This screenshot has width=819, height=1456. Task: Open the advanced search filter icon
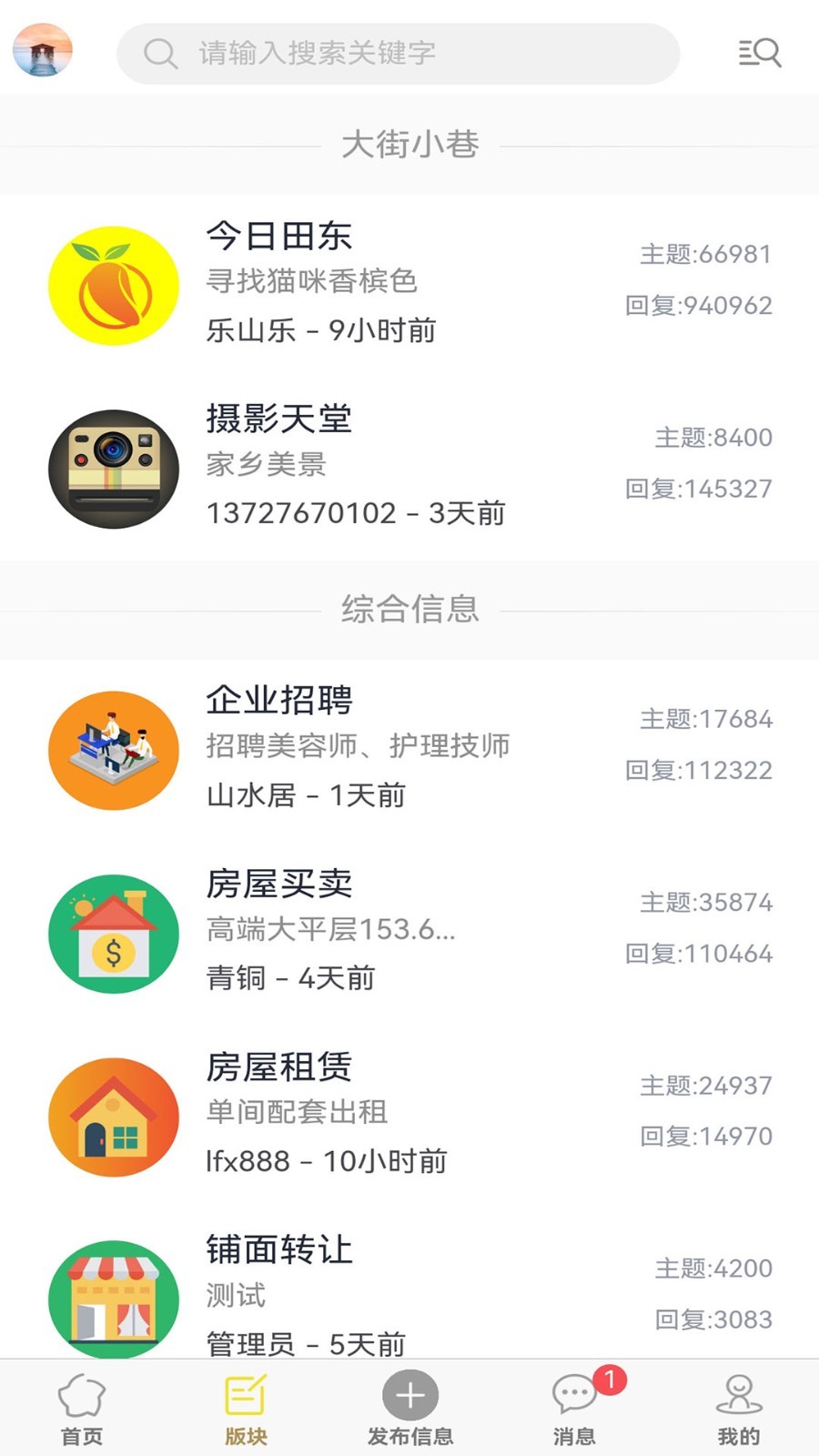click(760, 53)
